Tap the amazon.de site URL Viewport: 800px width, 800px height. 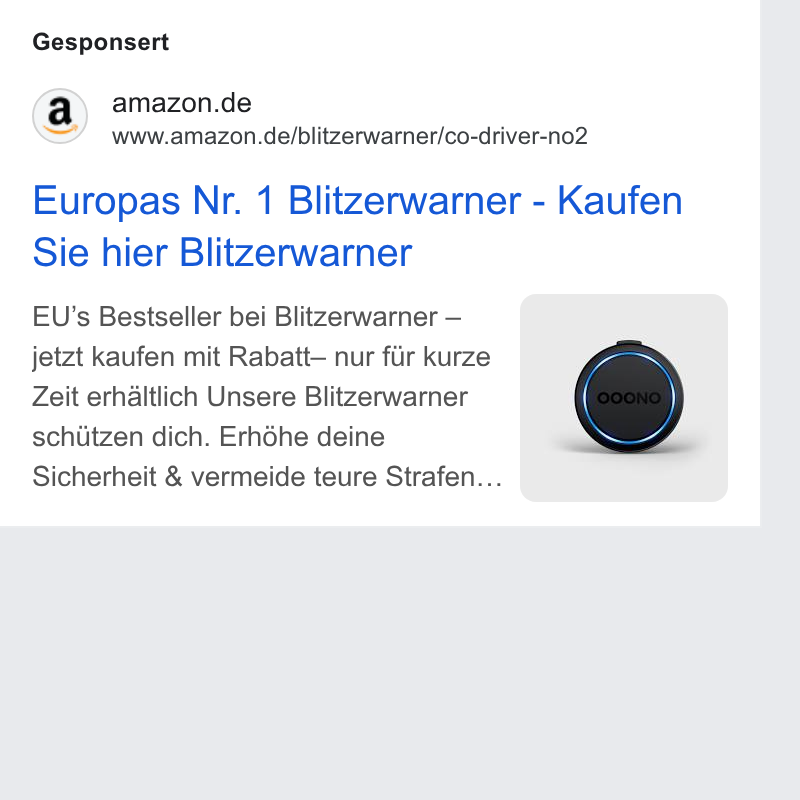tap(349, 136)
